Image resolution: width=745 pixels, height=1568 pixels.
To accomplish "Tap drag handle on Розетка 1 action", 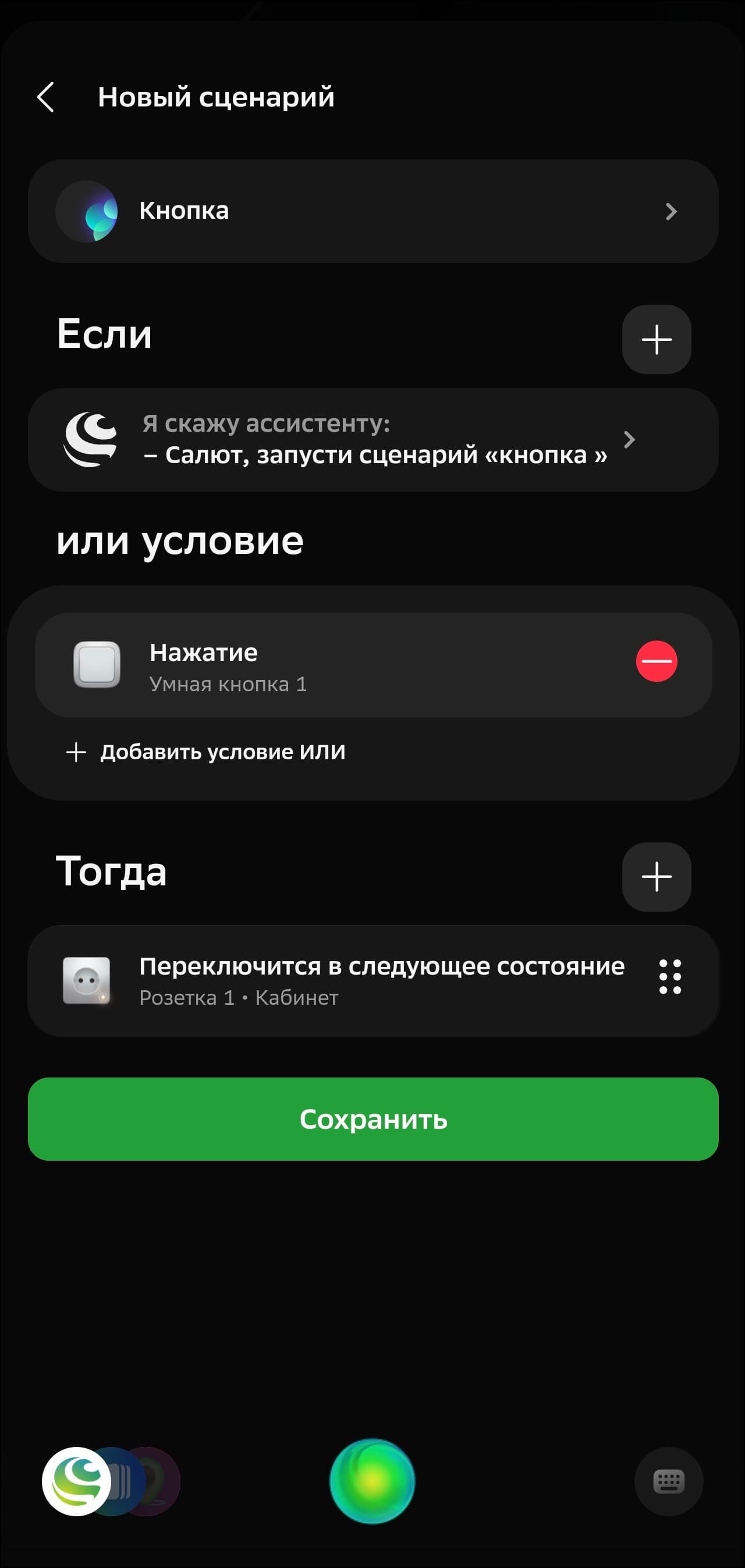I will [669, 977].
